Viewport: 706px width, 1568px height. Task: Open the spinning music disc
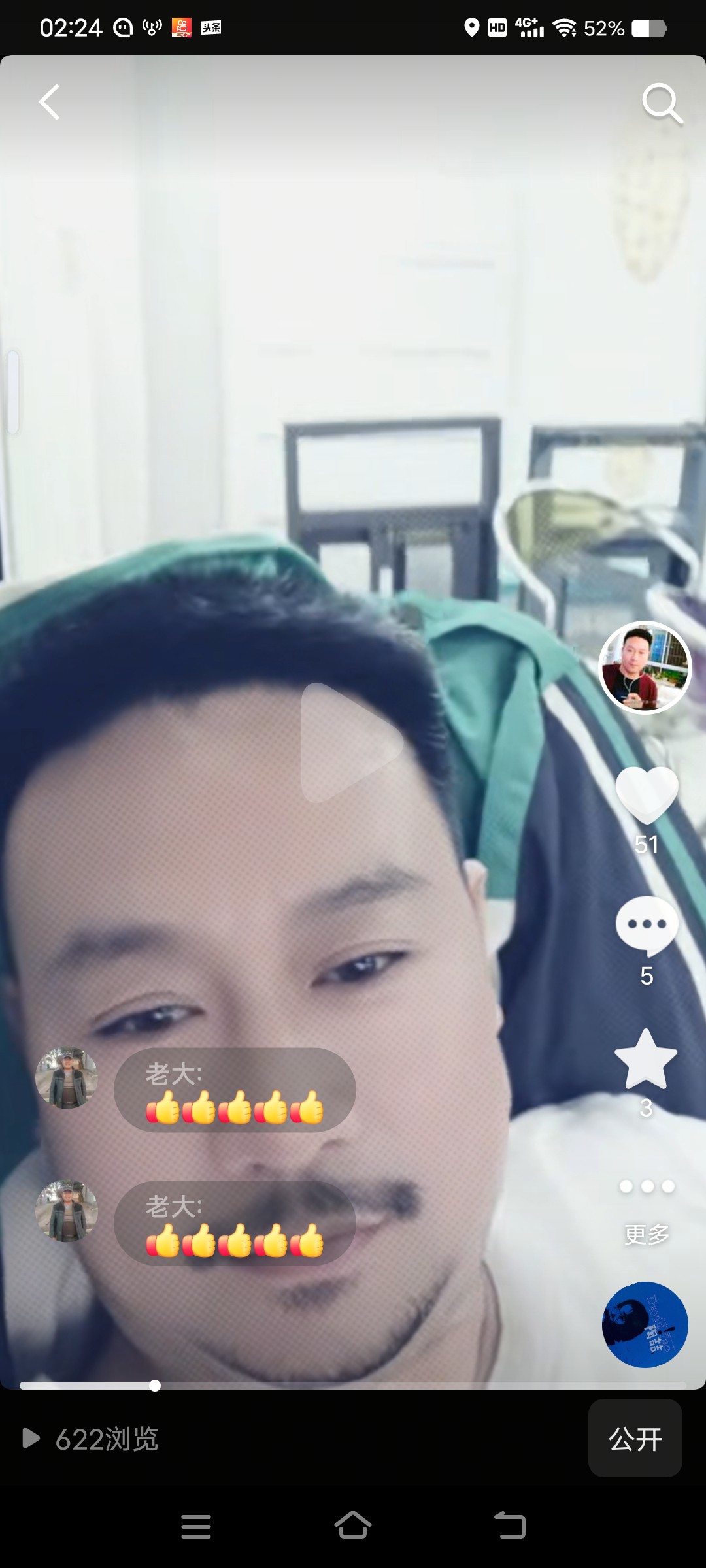[645, 1325]
